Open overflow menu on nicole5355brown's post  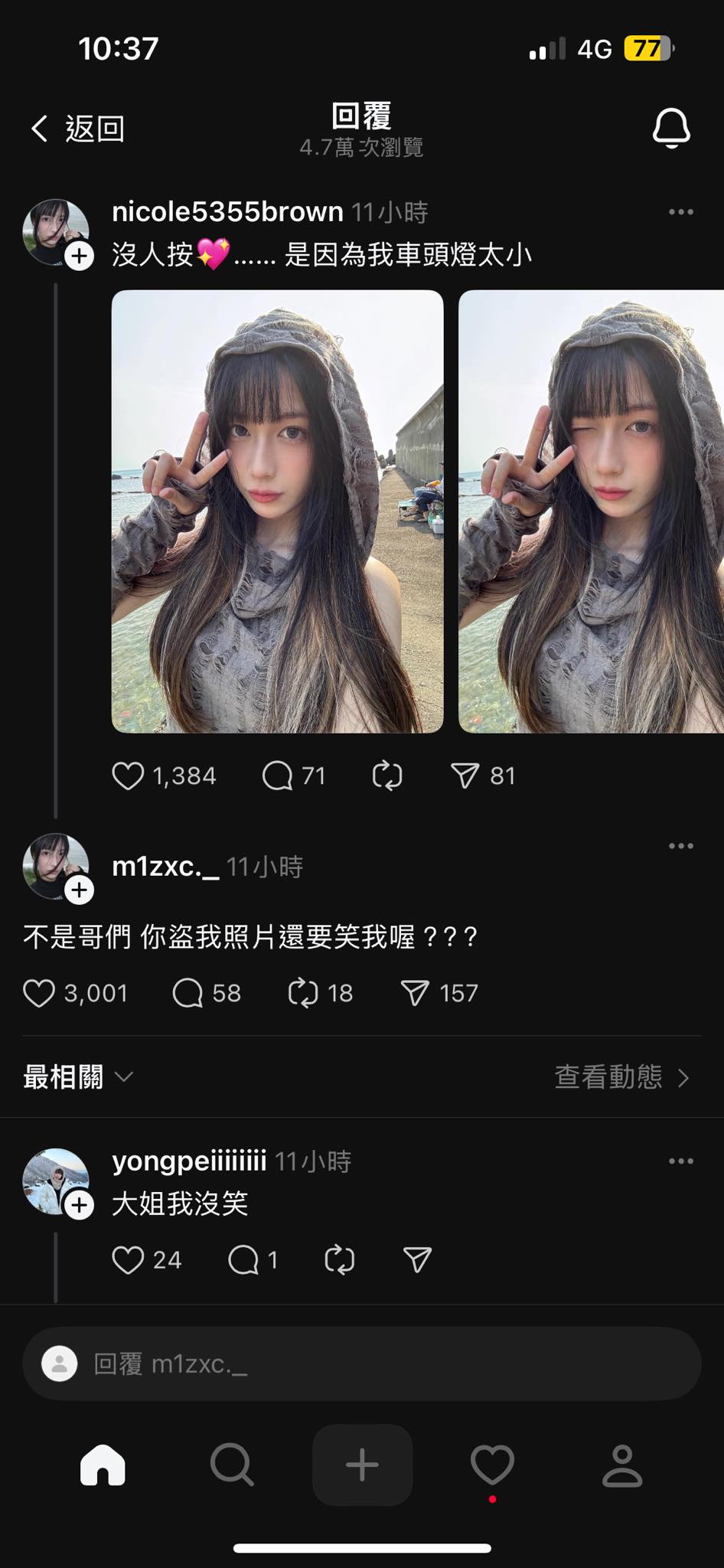[680, 212]
